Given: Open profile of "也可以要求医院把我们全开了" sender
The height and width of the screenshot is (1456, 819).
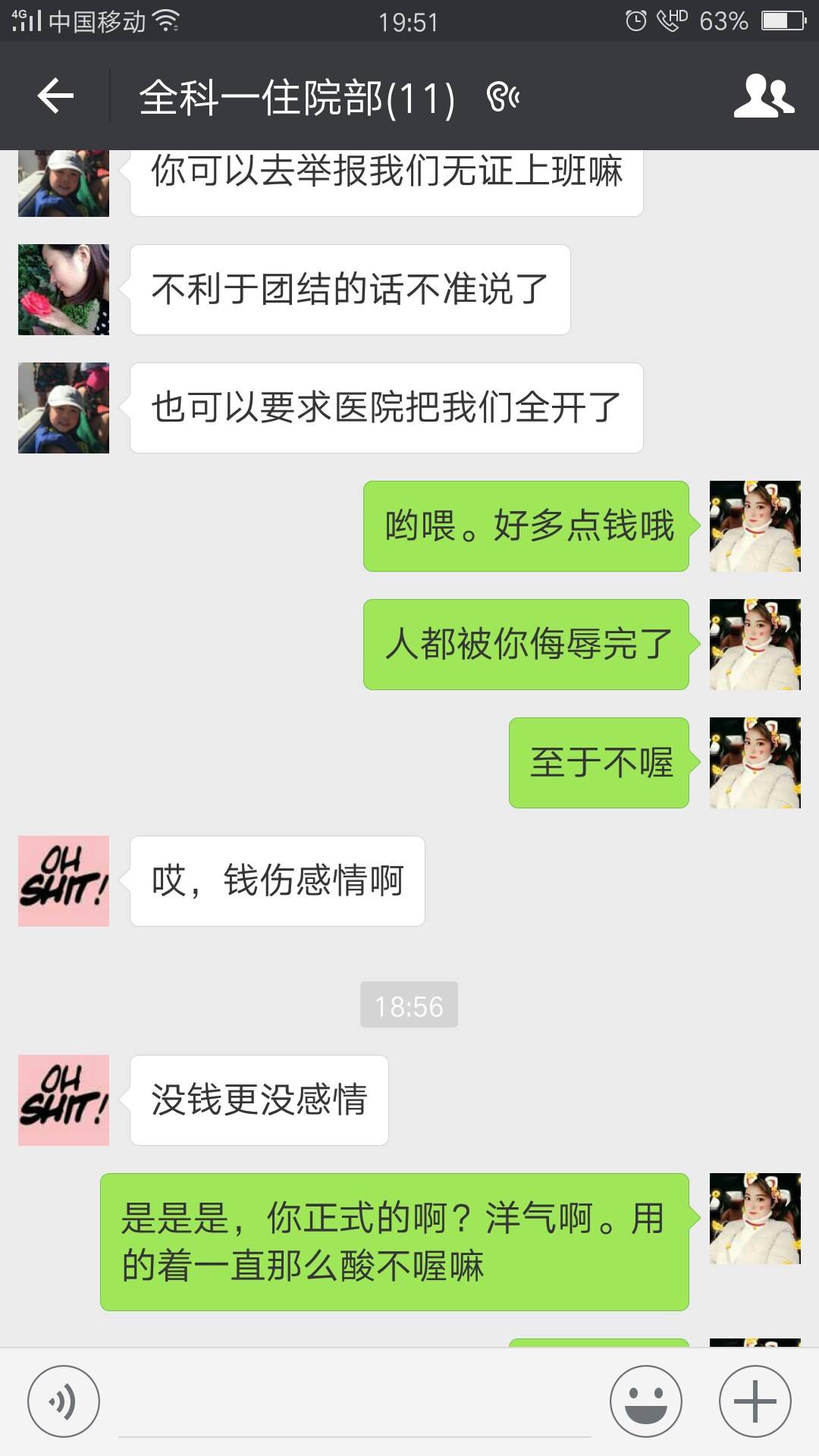Looking at the screenshot, I should click(x=64, y=408).
